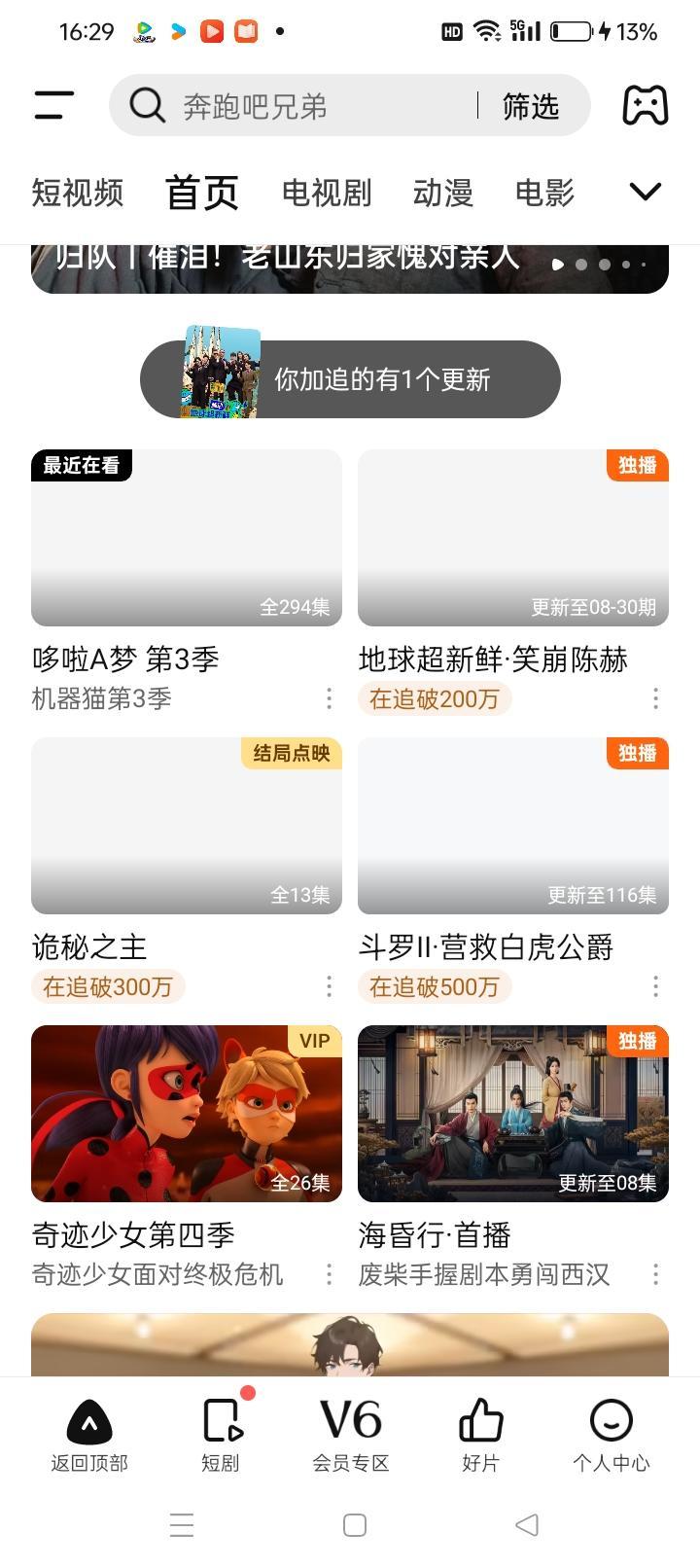Open overflow menu for 哆啦A梦 第3季
Screen dimensions: 700x1568
330,698
